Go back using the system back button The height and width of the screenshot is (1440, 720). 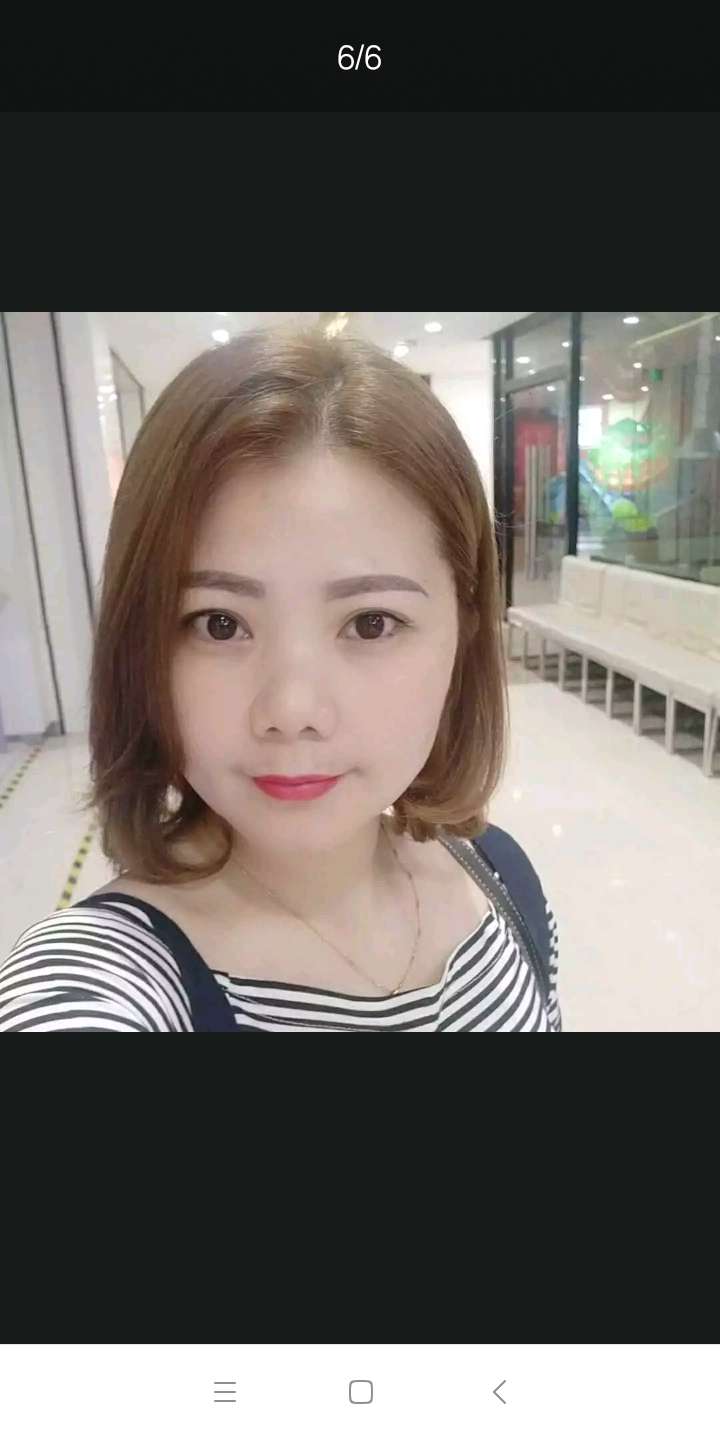pyautogui.click(x=499, y=1392)
